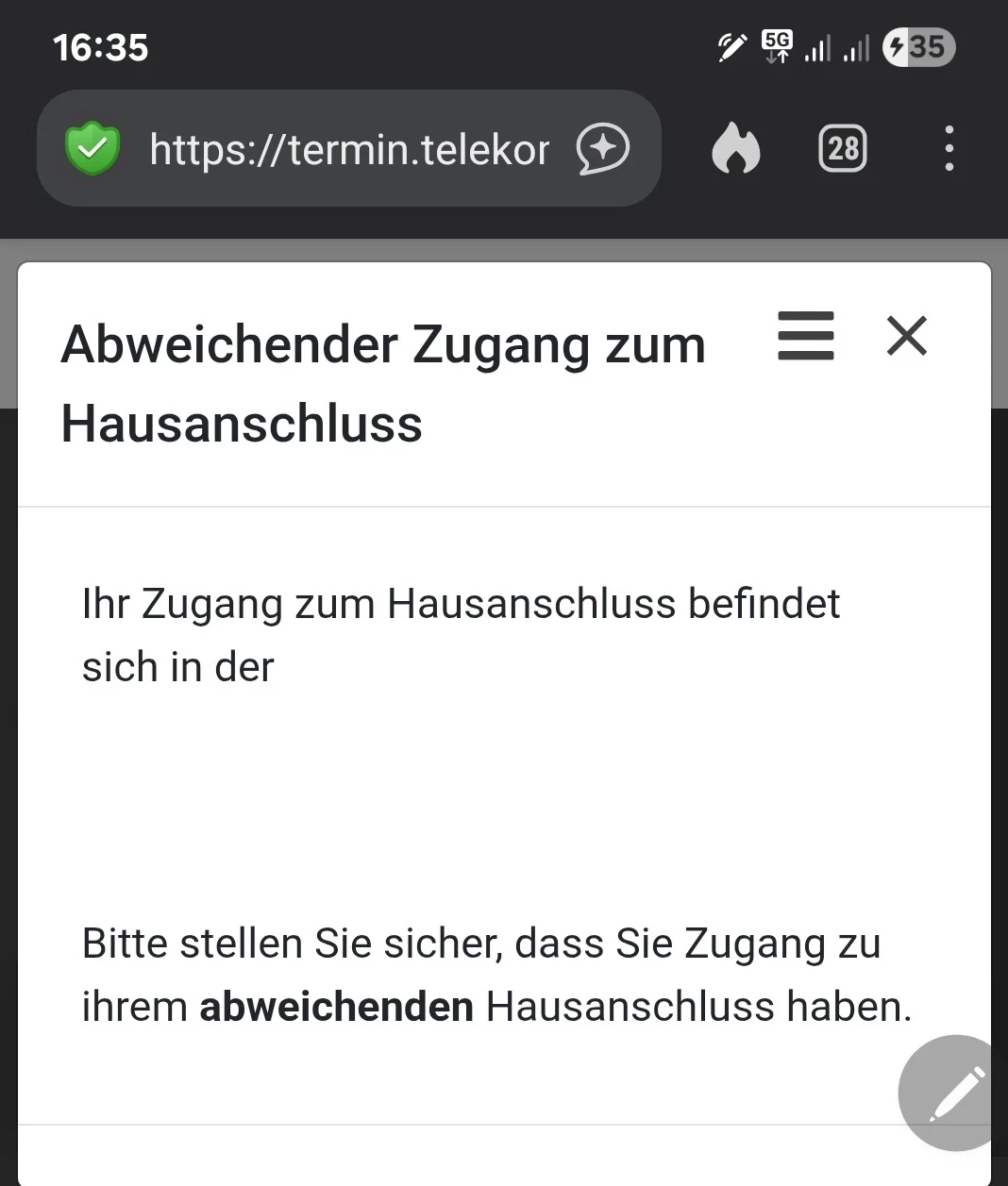The image size is (1008, 1186).
Task: Tap the fire icon to clear data
Action: [x=736, y=149]
